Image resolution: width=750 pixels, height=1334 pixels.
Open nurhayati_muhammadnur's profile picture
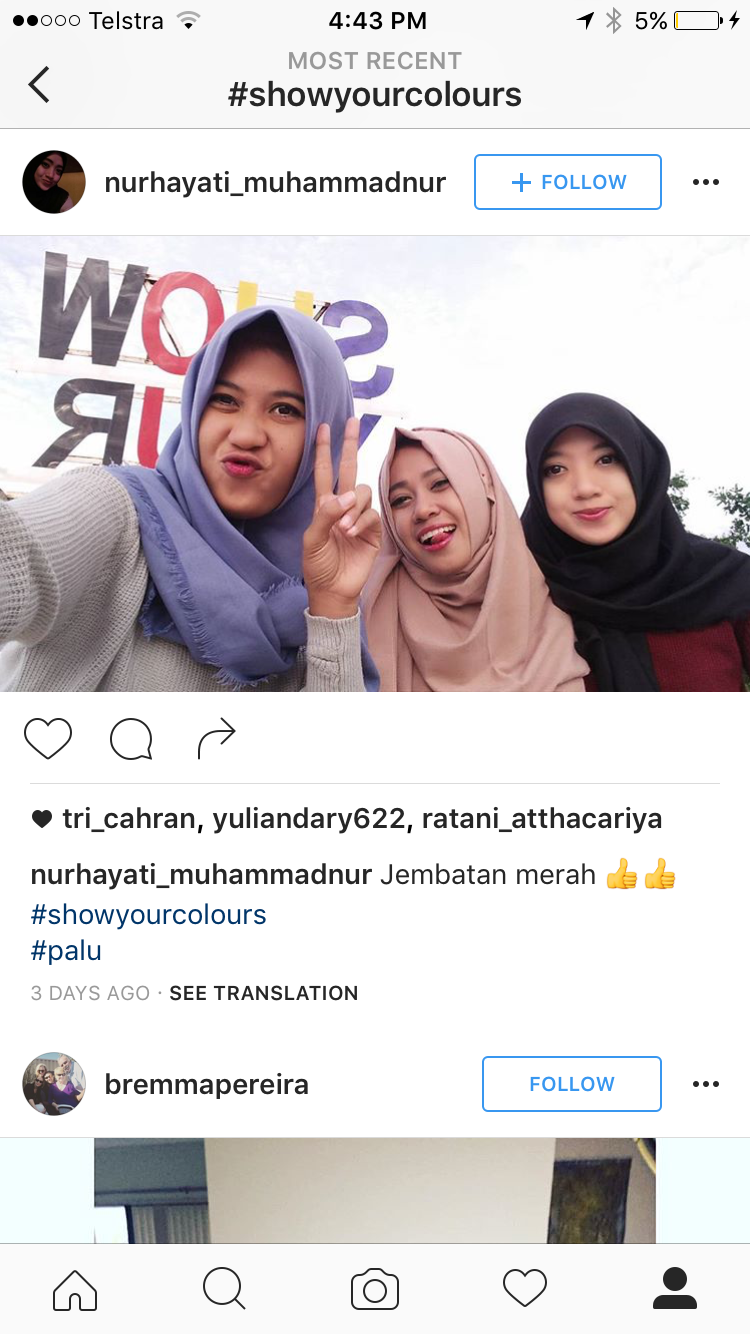tap(54, 182)
